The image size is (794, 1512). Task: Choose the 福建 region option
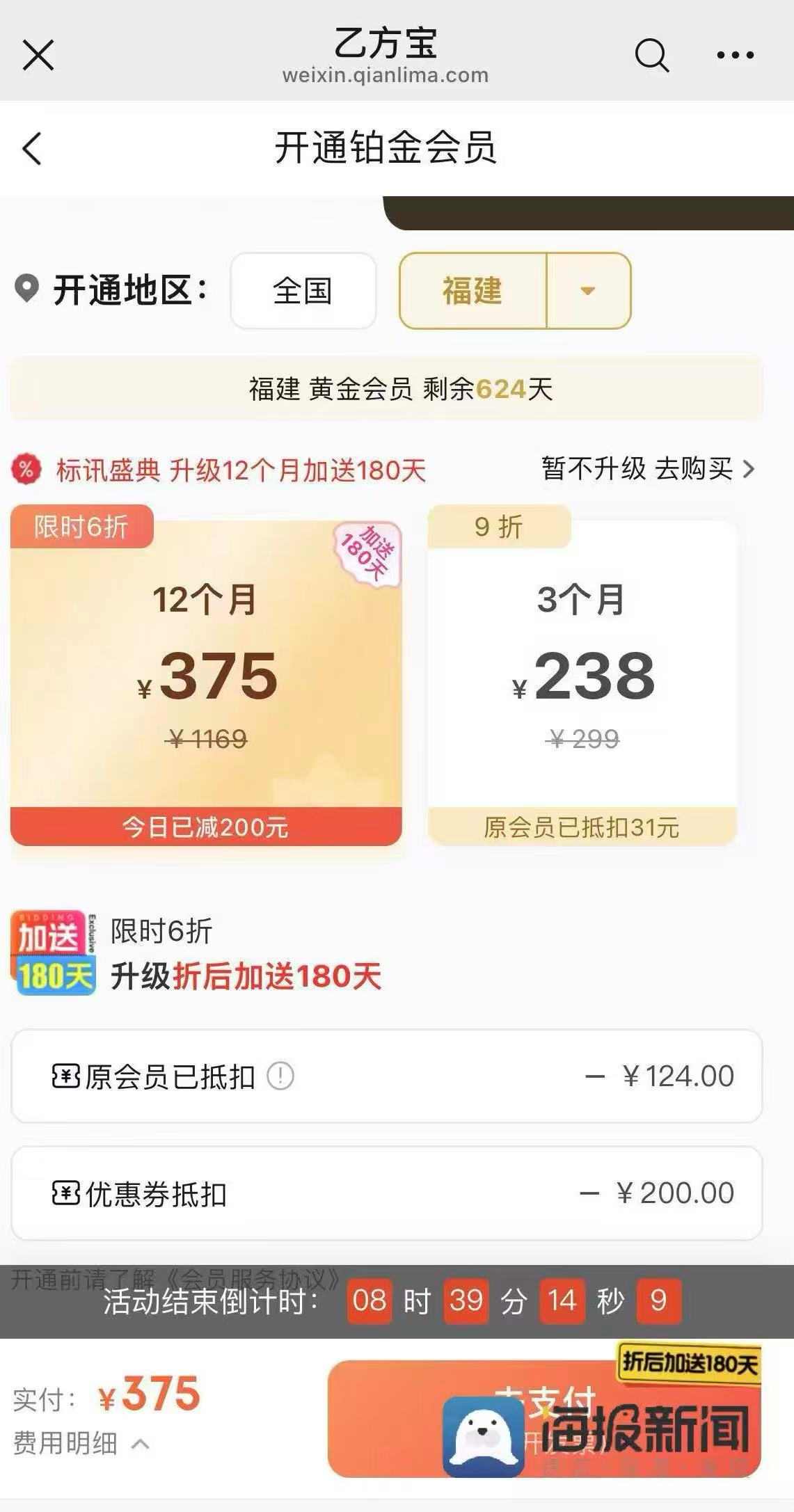click(473, 291)
